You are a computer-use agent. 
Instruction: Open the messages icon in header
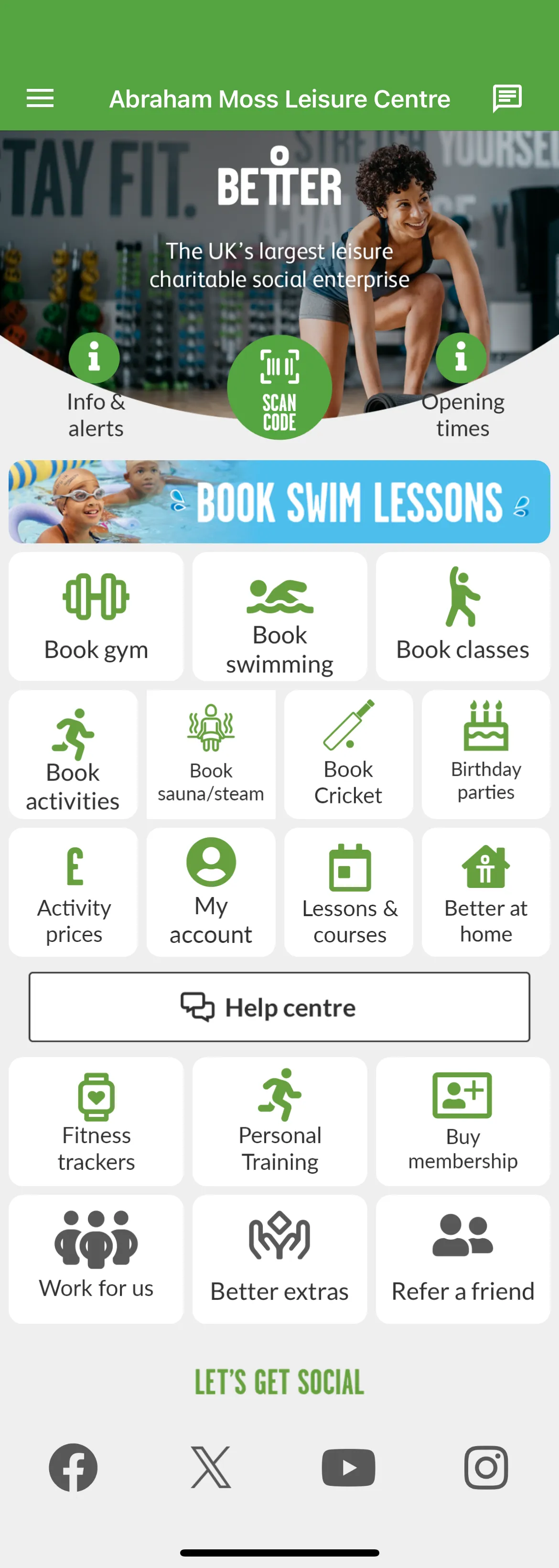[507, 98]
